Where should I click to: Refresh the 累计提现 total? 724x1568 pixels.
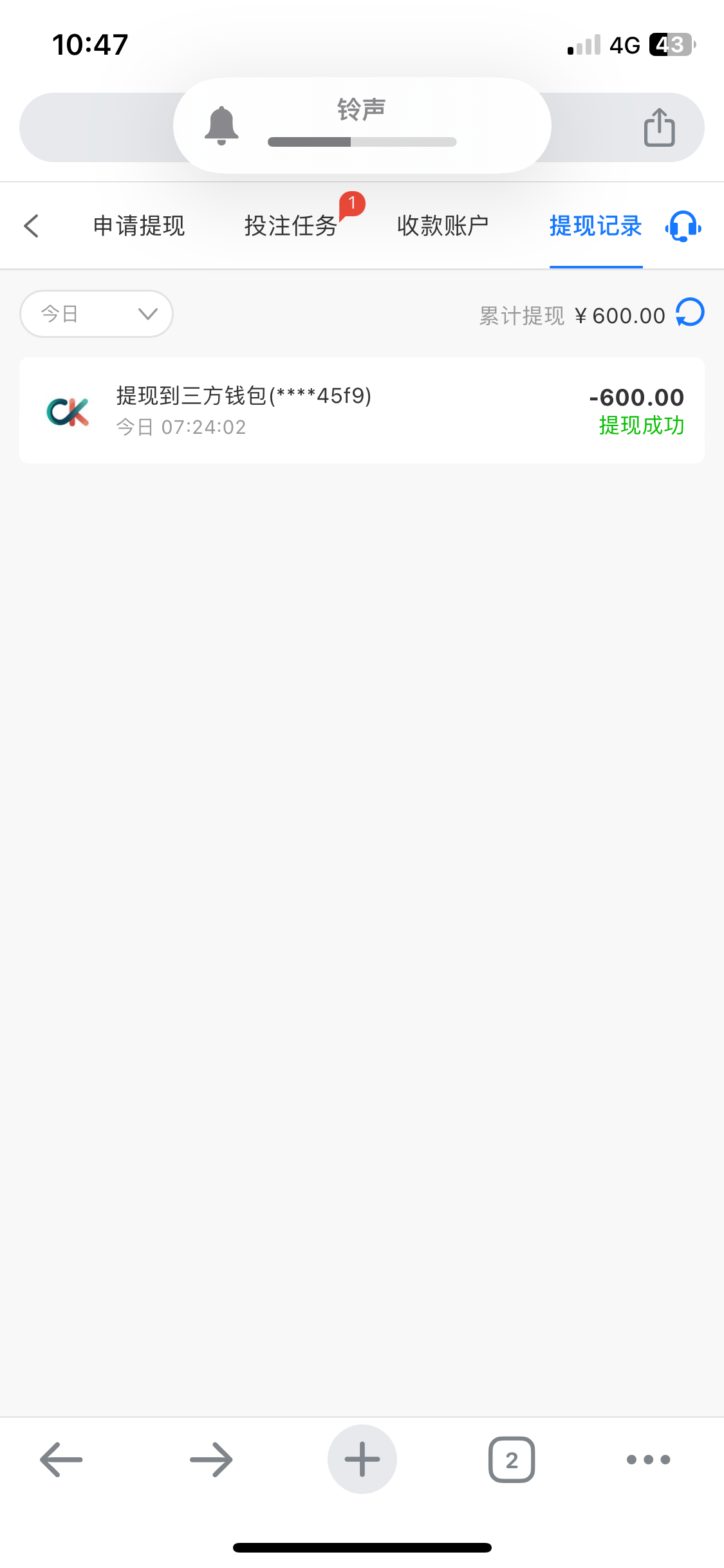coord(691,313)
